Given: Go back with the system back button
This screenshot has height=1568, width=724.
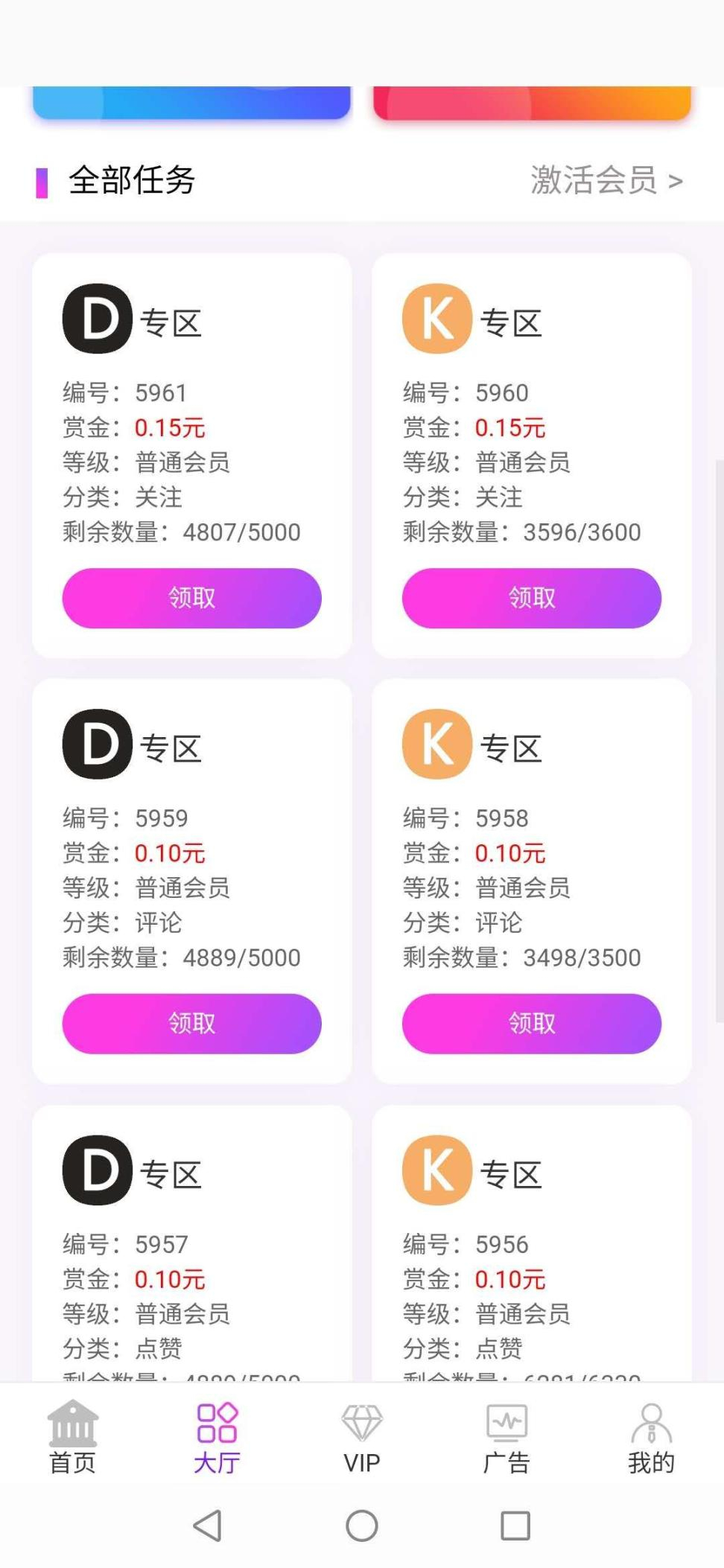Looking at the screenshot, I should pos(208,1526).
